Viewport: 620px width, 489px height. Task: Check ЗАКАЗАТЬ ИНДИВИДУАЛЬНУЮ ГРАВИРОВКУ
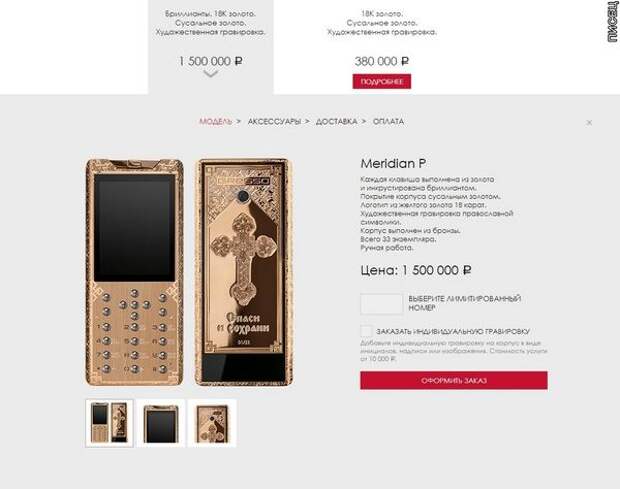click(x=366, y=331)
